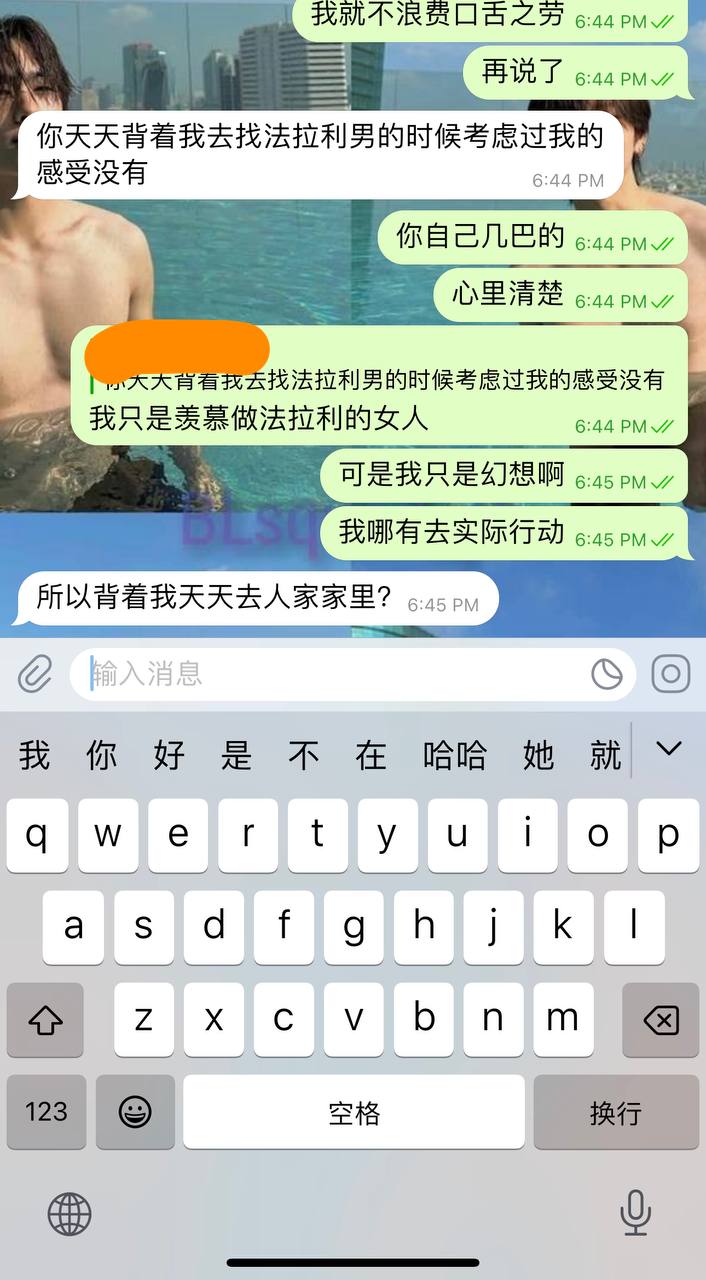706x1280 pixels.
Task: Tap the shift key
Action: [x=46, y=1020]
